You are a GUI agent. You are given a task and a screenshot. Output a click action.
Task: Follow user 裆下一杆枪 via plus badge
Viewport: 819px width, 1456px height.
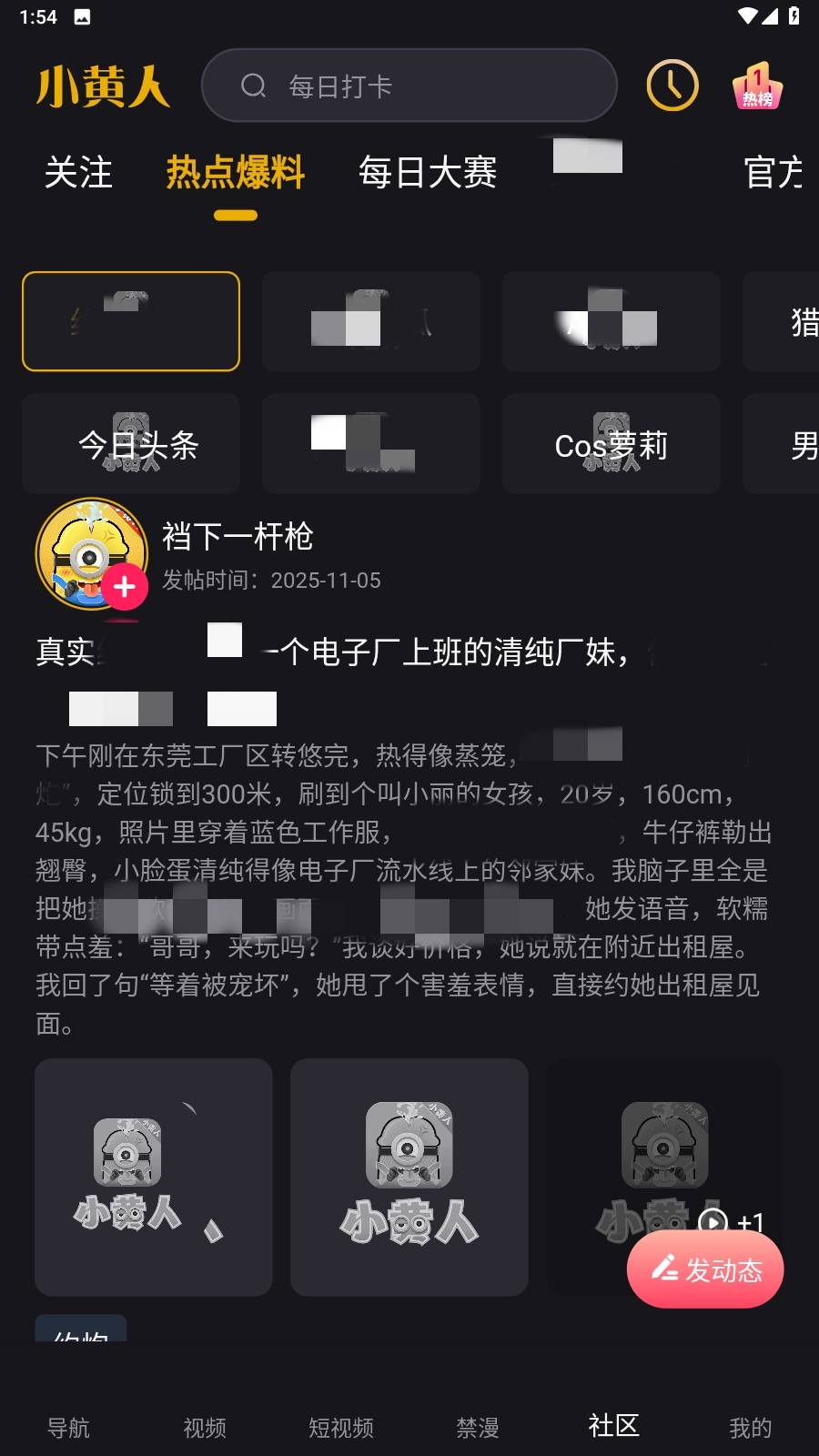pyautogui.click(x=125, y=587)
